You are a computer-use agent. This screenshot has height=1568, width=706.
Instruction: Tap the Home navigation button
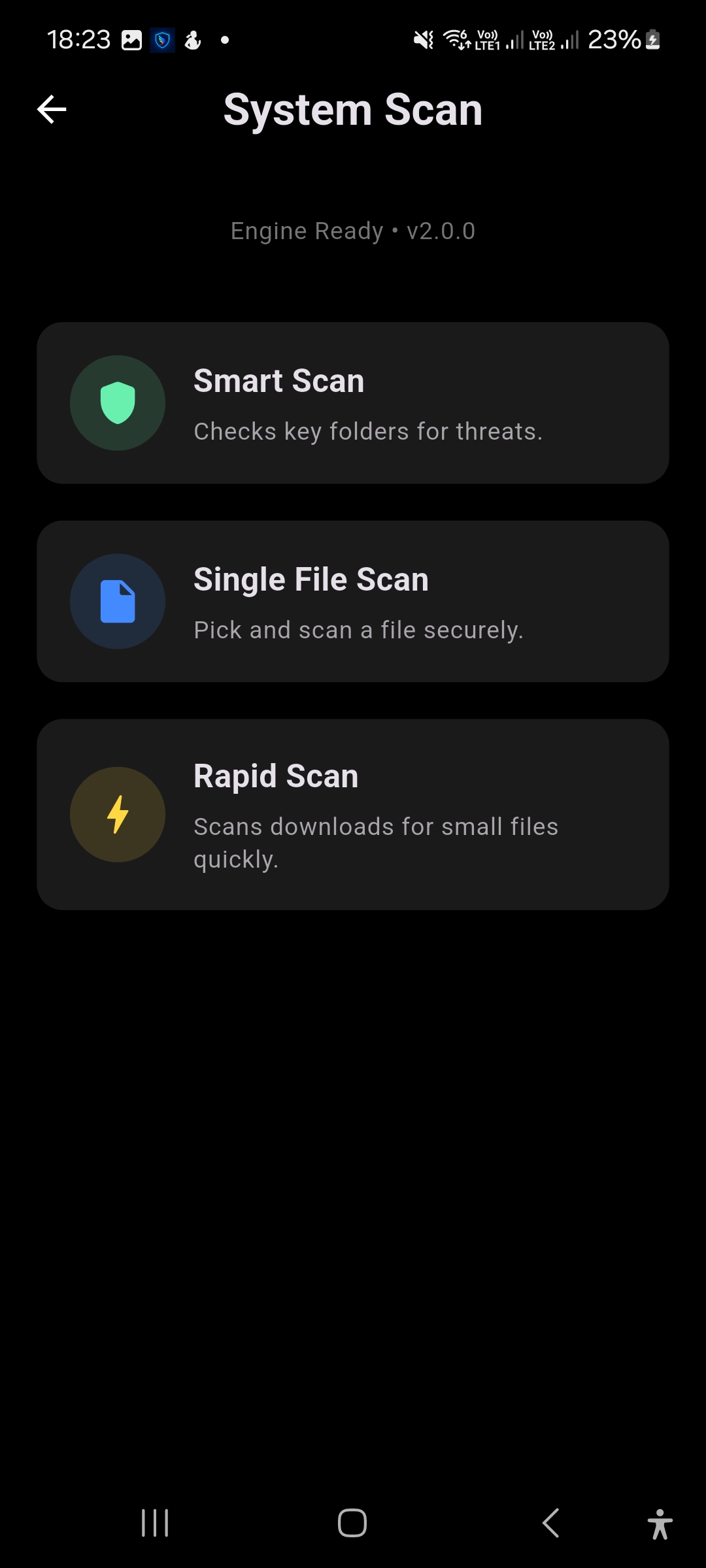[352, 1523]
